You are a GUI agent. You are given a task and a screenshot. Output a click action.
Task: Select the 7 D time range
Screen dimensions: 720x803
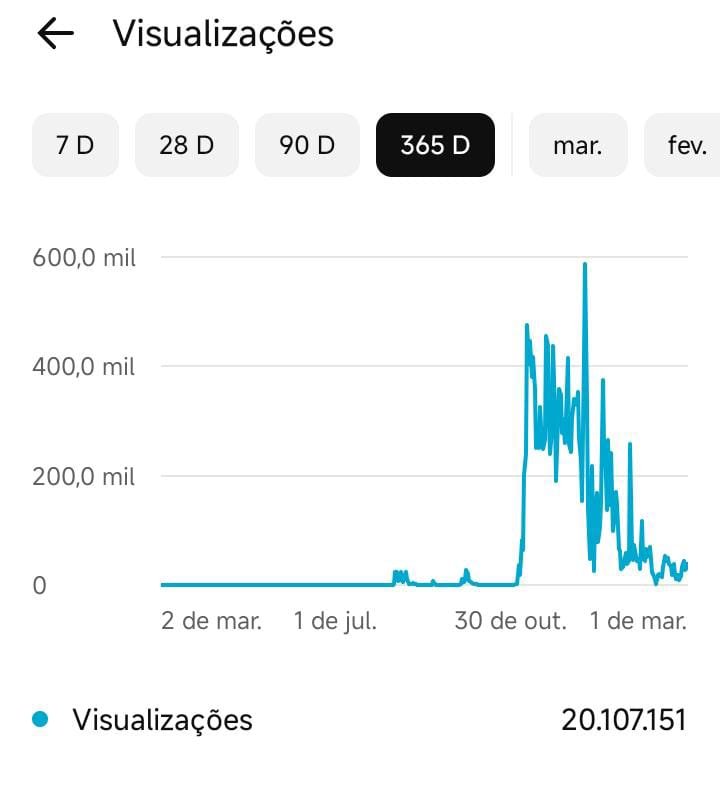pyautogui.click(x=75, y=145)
